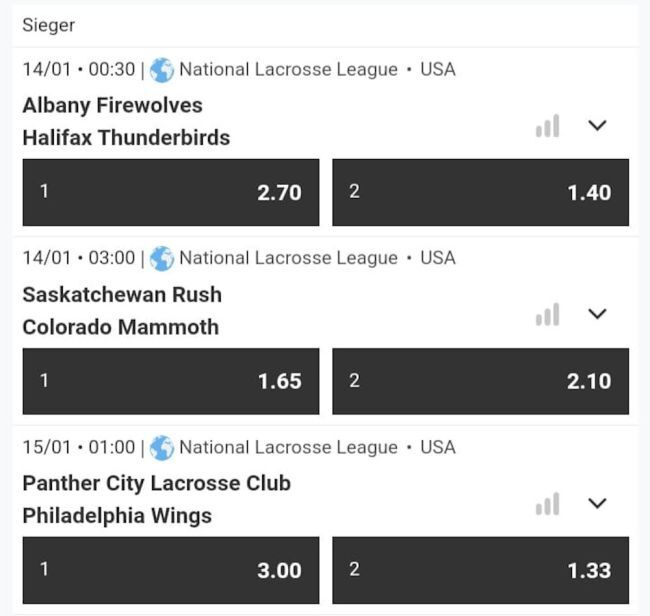Pick Philadelphia Wings at 1.33

[480, 570]
